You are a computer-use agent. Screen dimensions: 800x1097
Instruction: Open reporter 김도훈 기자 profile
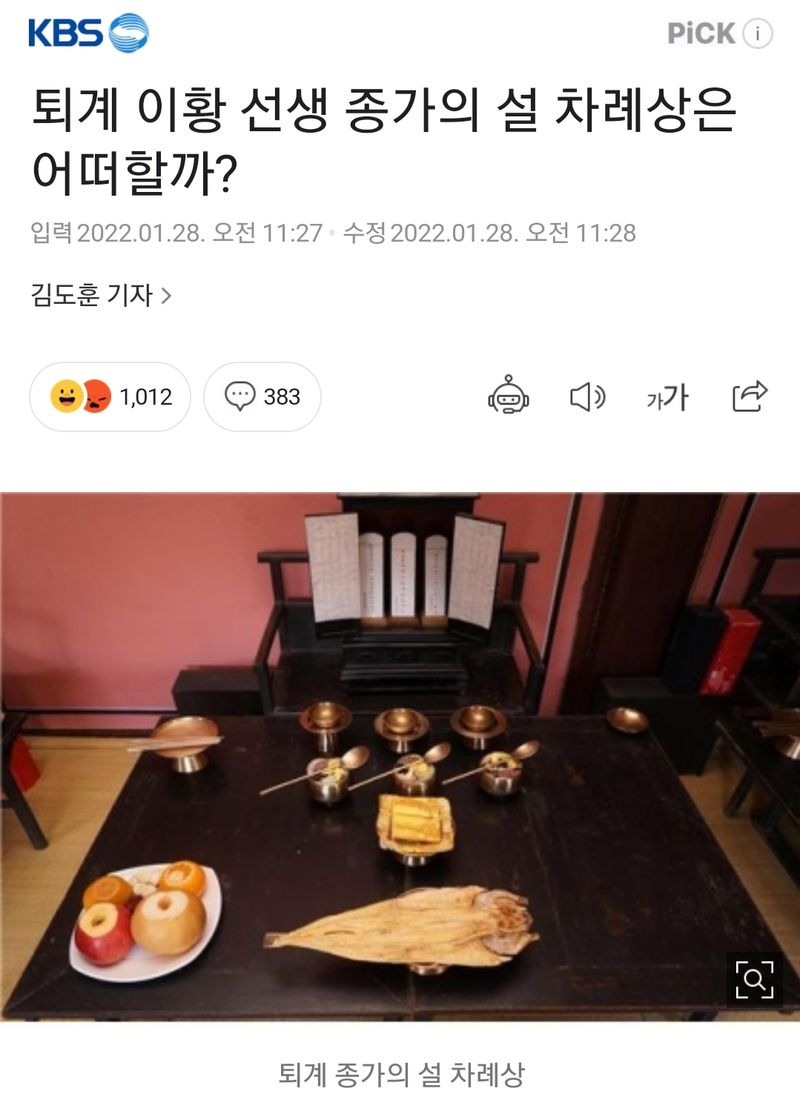coord(101,295)
